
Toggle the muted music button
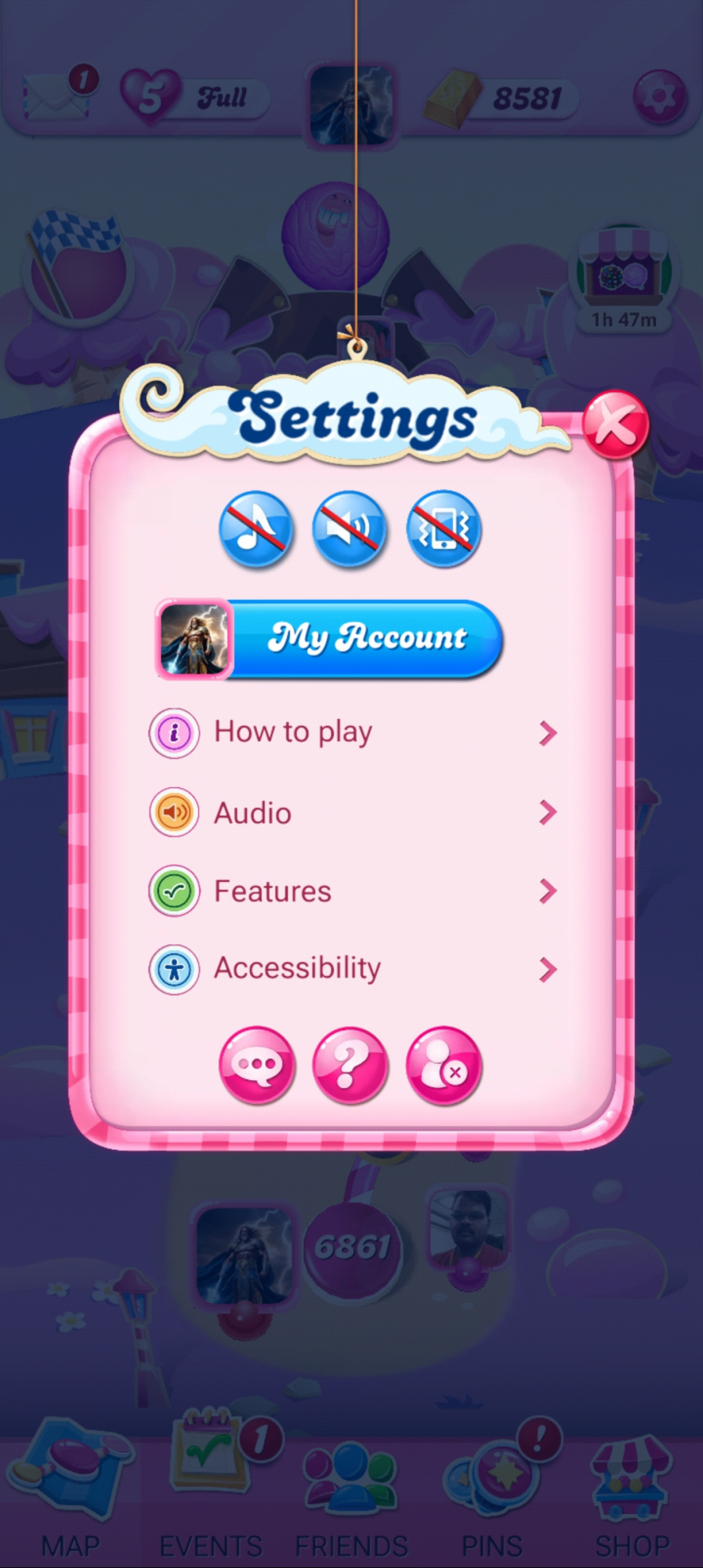(255, 528)
